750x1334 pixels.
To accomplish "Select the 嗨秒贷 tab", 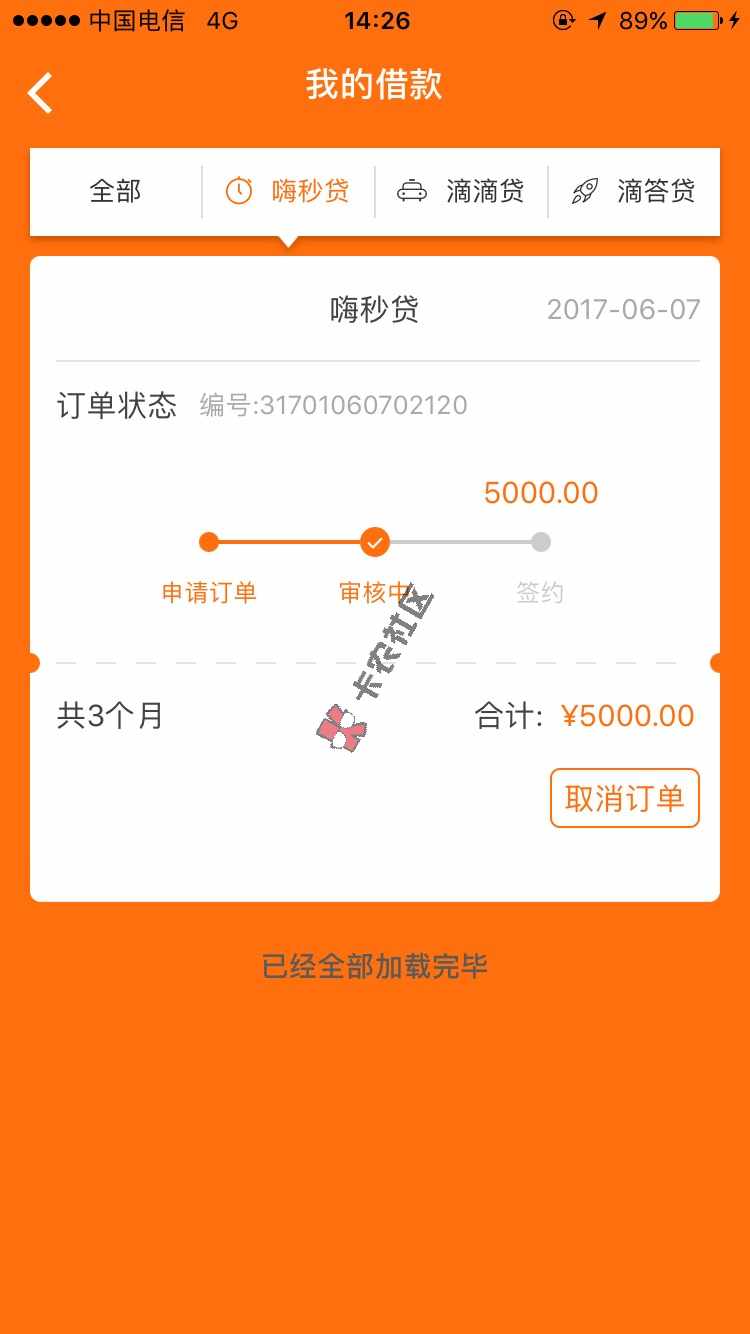I will click(288, 191).
